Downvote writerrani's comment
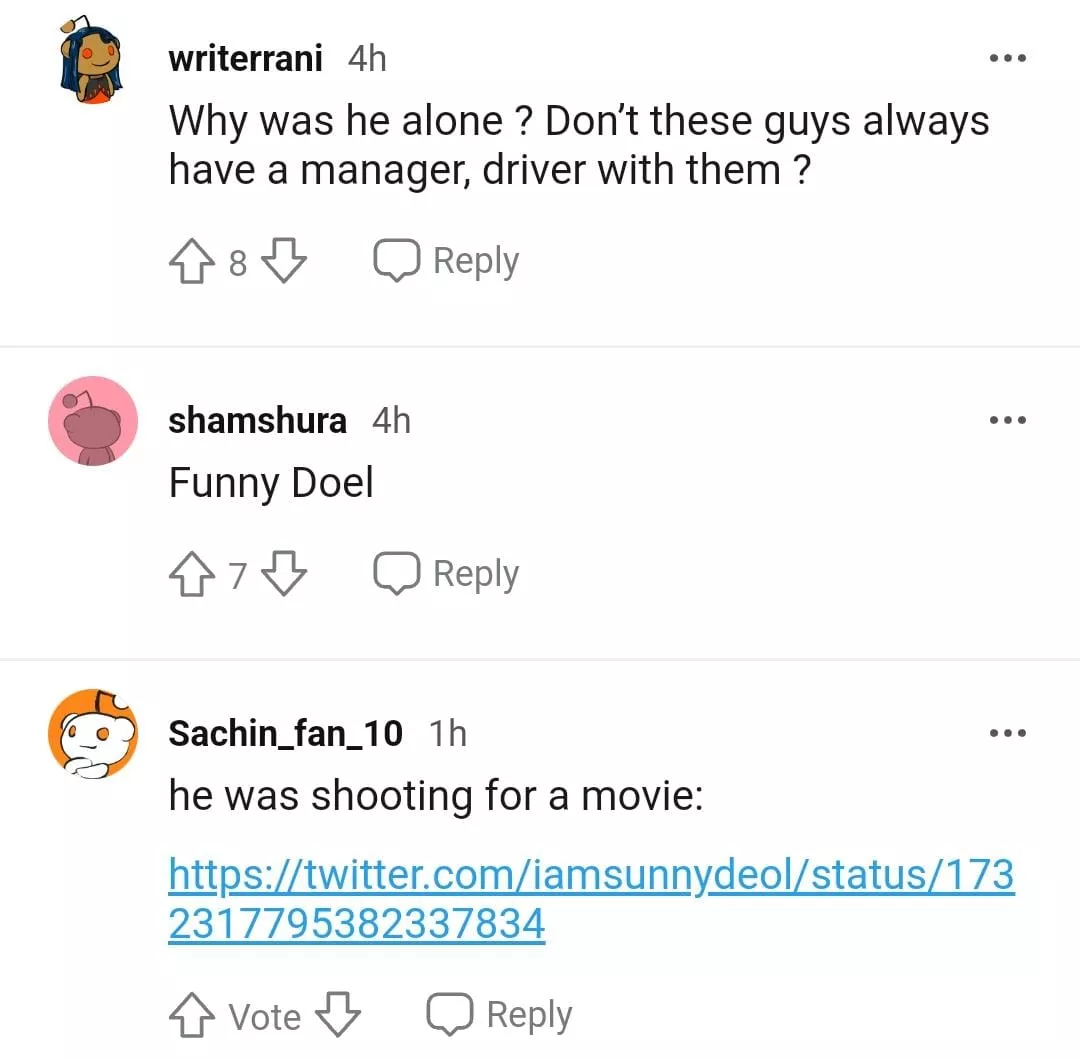 click(284, 262)
